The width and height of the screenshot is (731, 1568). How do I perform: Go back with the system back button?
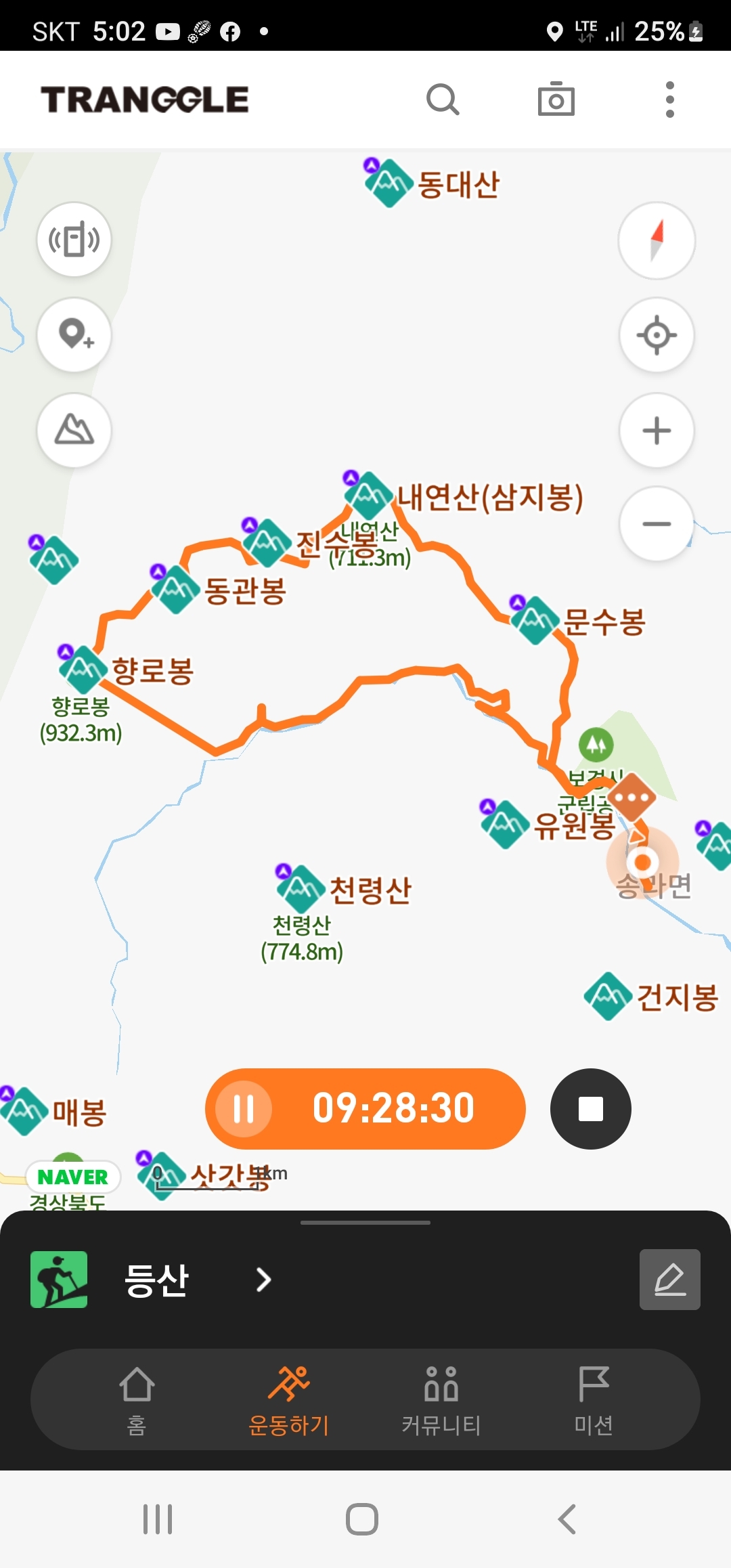point(567,1519)
